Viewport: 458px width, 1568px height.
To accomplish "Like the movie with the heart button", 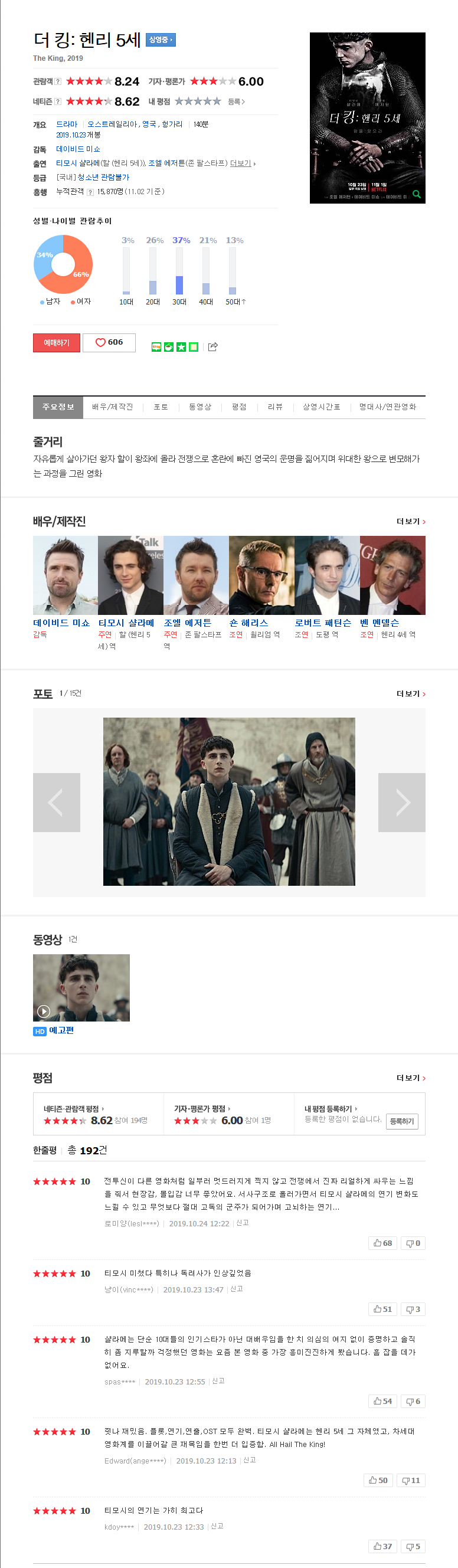I will click(x=109, y=343).
